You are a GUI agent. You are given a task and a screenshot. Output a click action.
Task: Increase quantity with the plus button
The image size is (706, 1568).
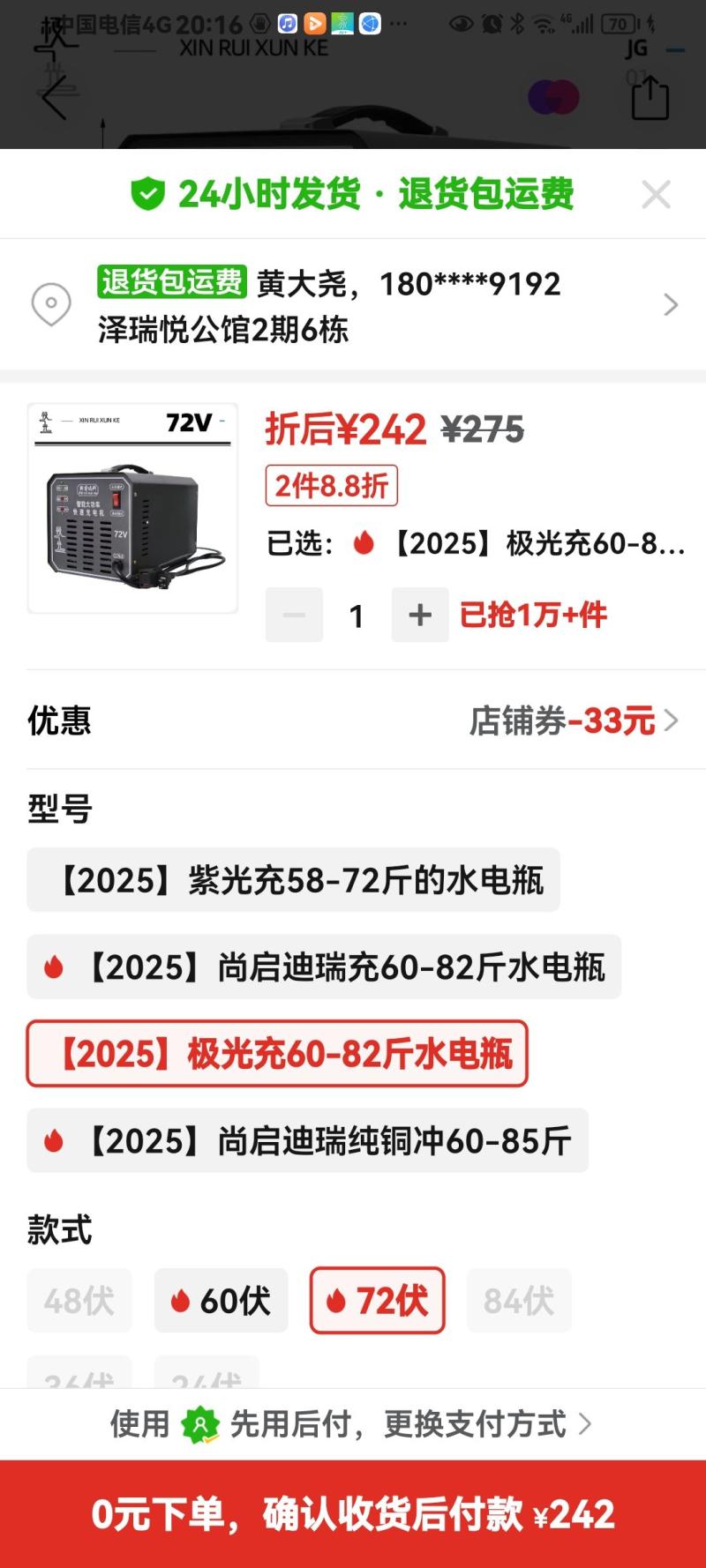420,615
